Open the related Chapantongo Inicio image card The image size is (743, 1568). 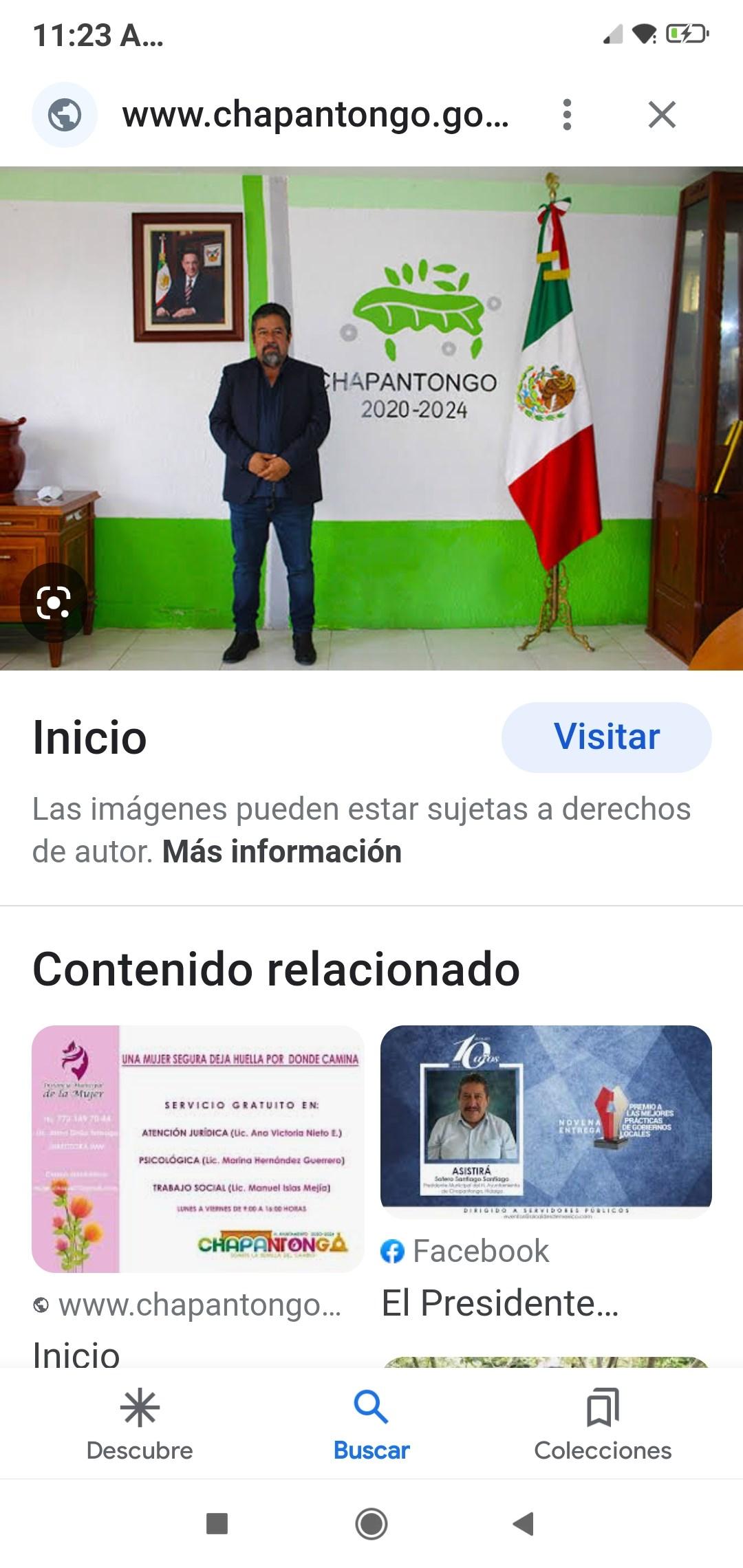(x=197, y=1148)
